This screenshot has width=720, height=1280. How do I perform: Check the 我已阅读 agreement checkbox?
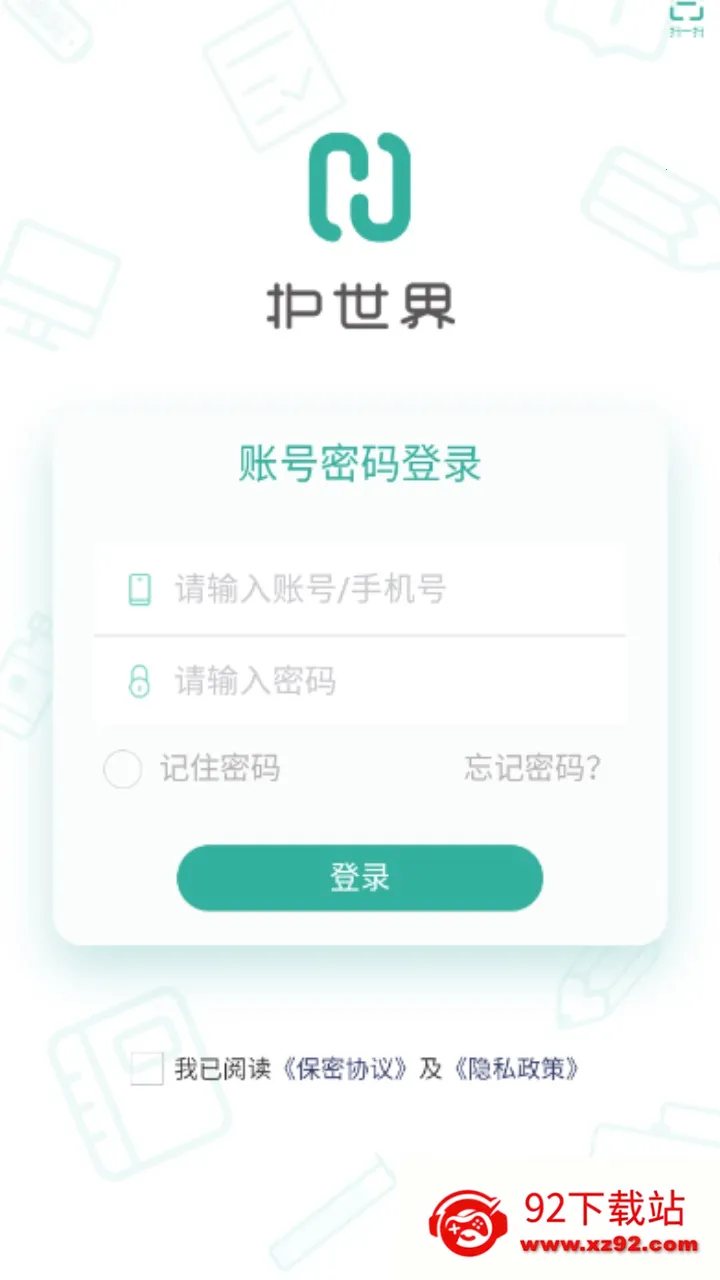coord(146,1070)
